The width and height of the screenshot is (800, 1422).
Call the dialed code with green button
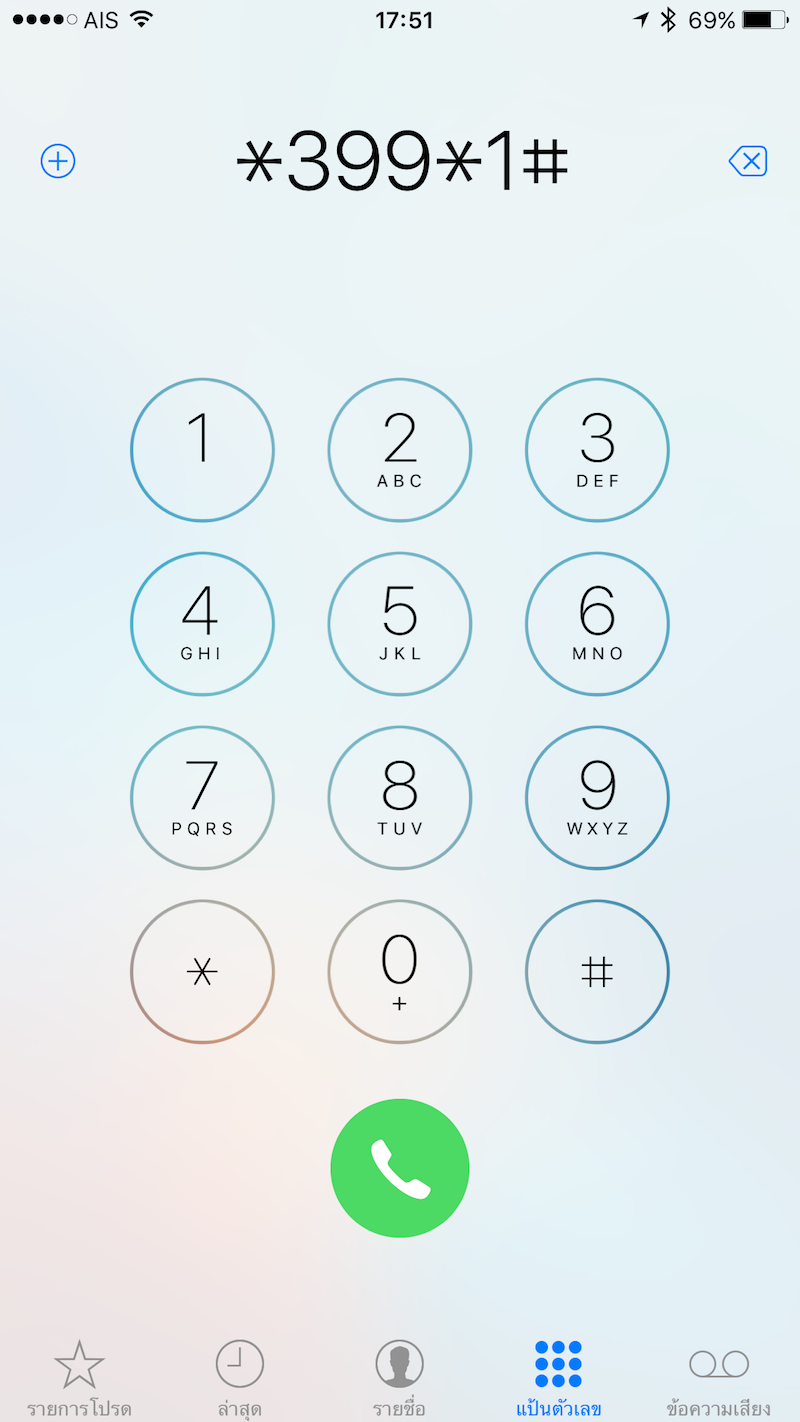point(400,1168)
